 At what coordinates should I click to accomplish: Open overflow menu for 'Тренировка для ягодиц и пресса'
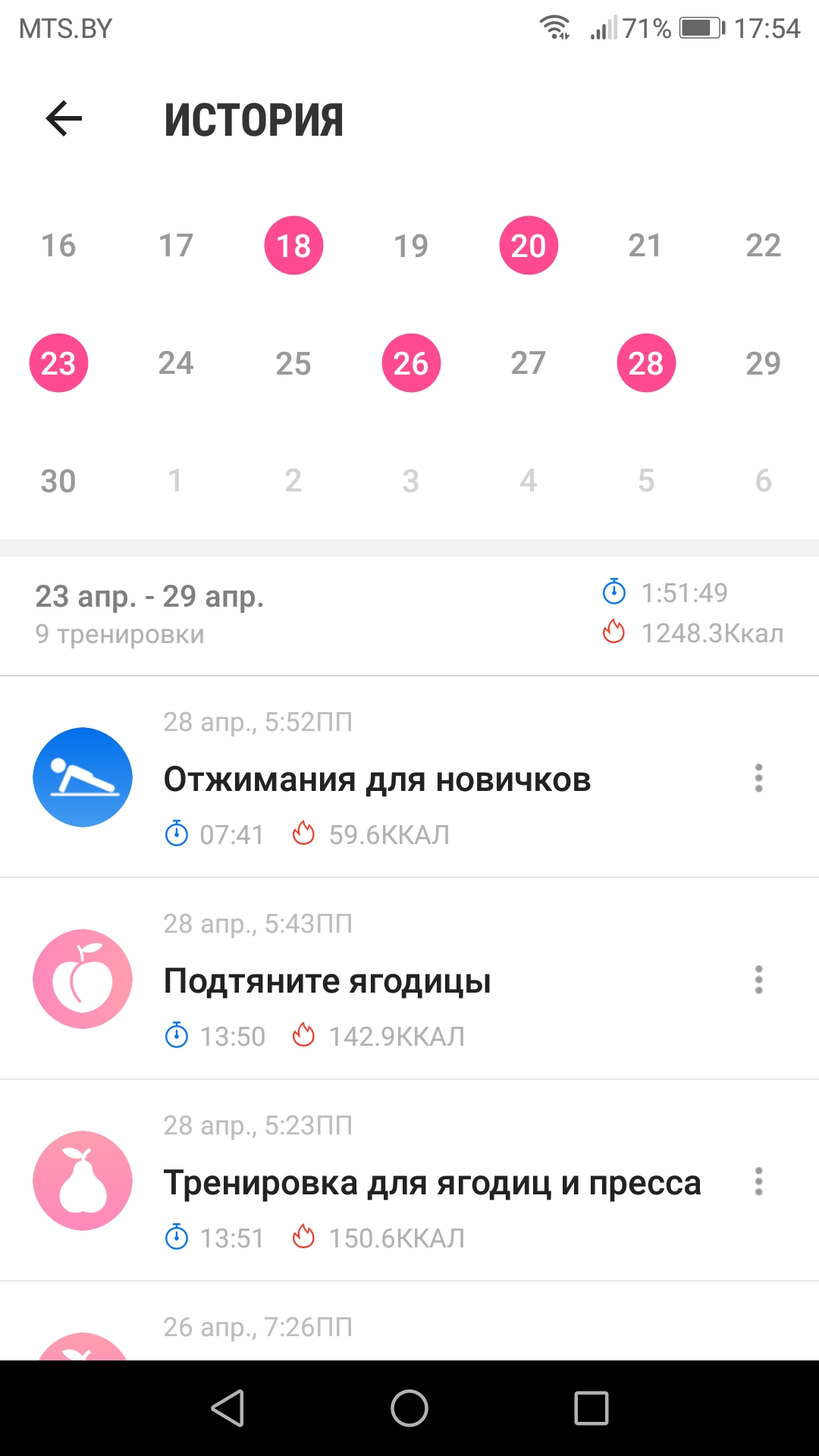point(758,1181)
